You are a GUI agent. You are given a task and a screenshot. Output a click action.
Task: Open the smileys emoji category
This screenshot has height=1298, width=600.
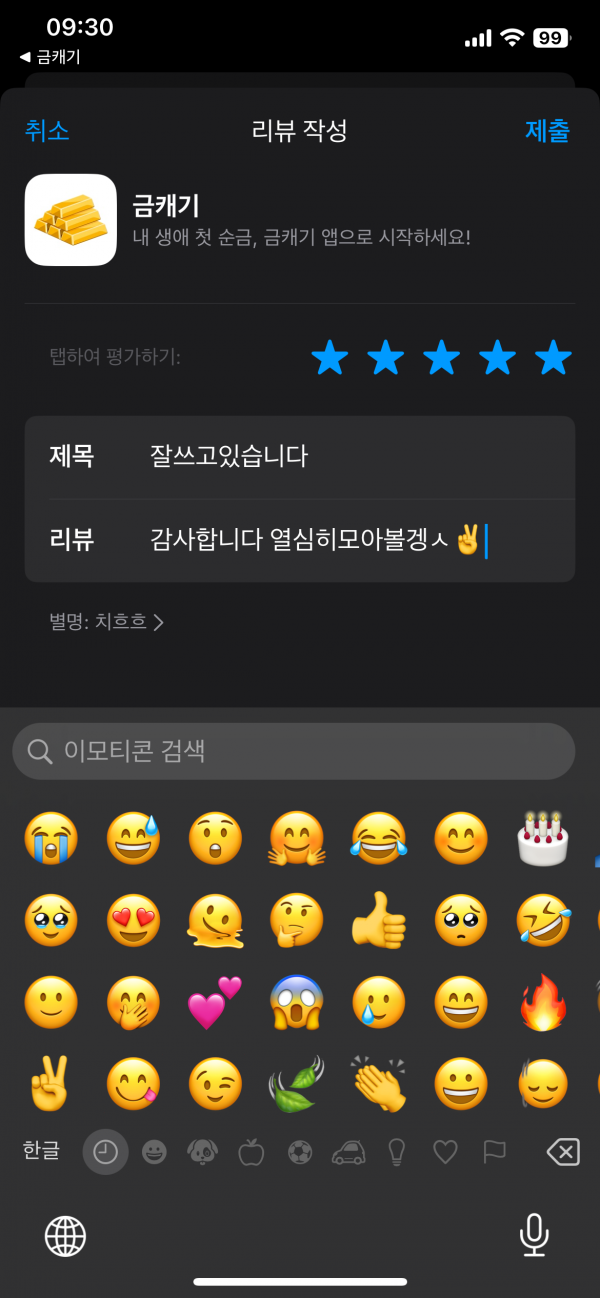[x=154, y=1152]
